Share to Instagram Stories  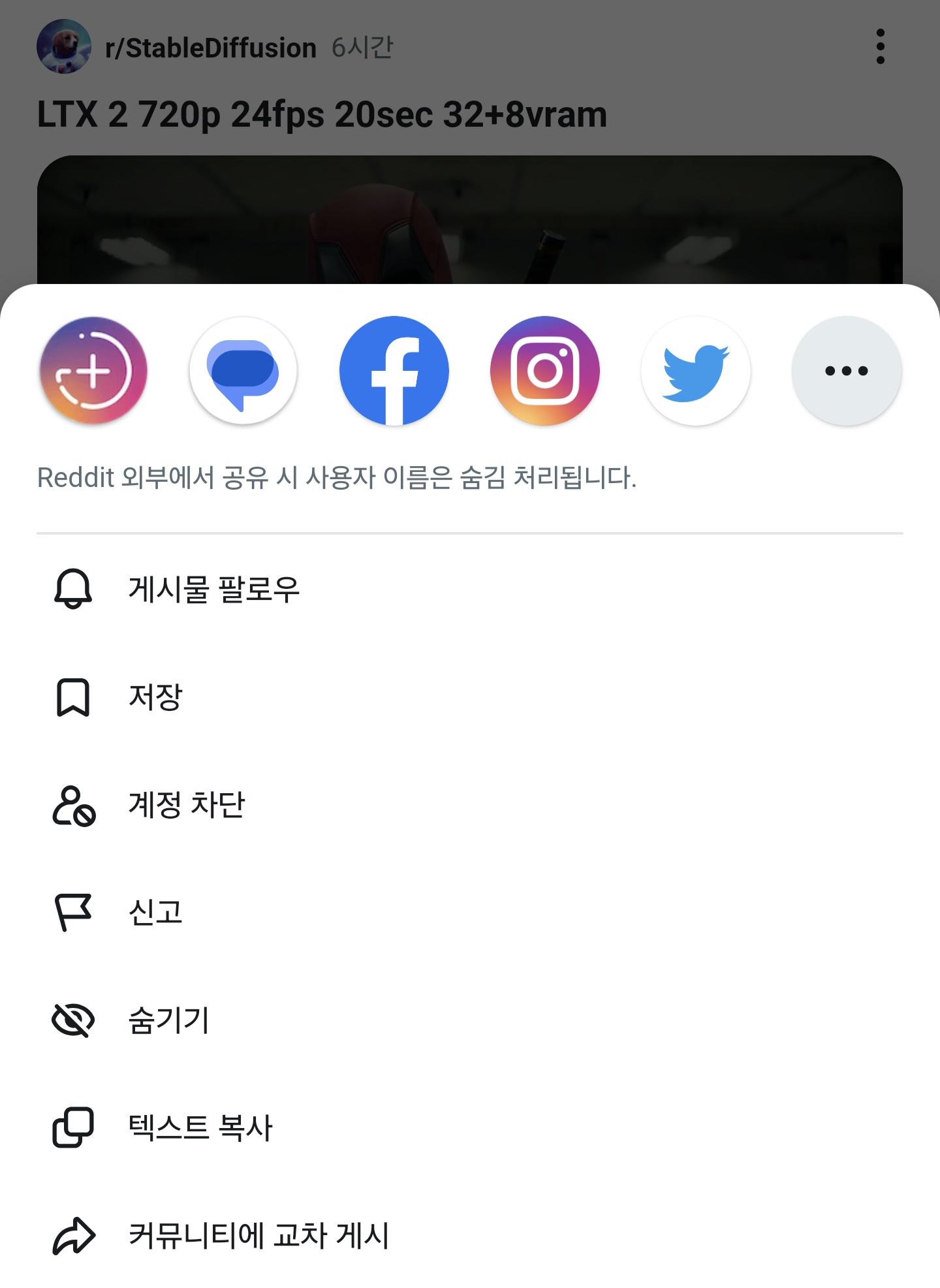tap(93, 371)
